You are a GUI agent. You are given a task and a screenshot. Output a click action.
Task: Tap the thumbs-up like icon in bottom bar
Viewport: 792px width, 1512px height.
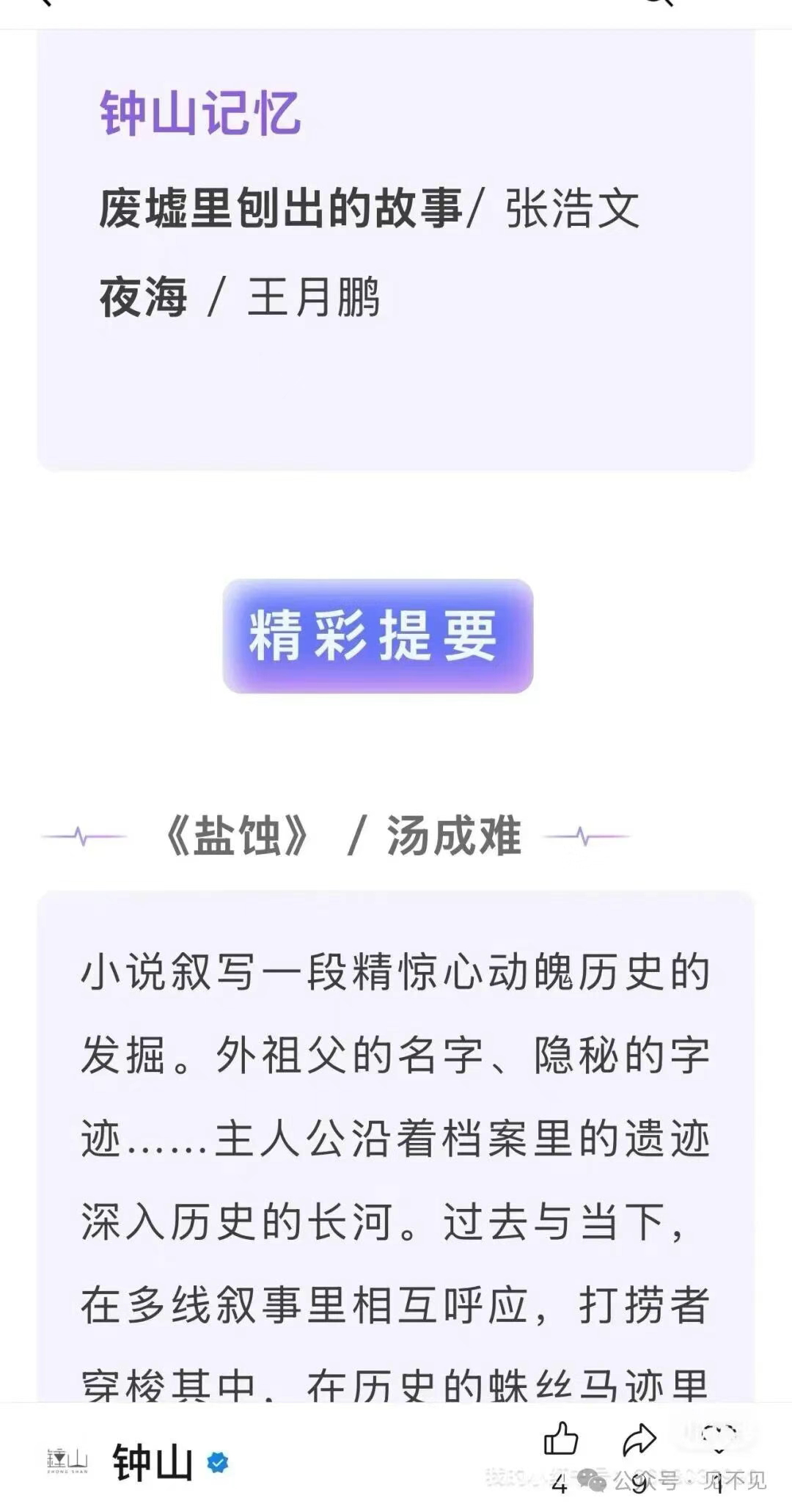click(562, 1436)
